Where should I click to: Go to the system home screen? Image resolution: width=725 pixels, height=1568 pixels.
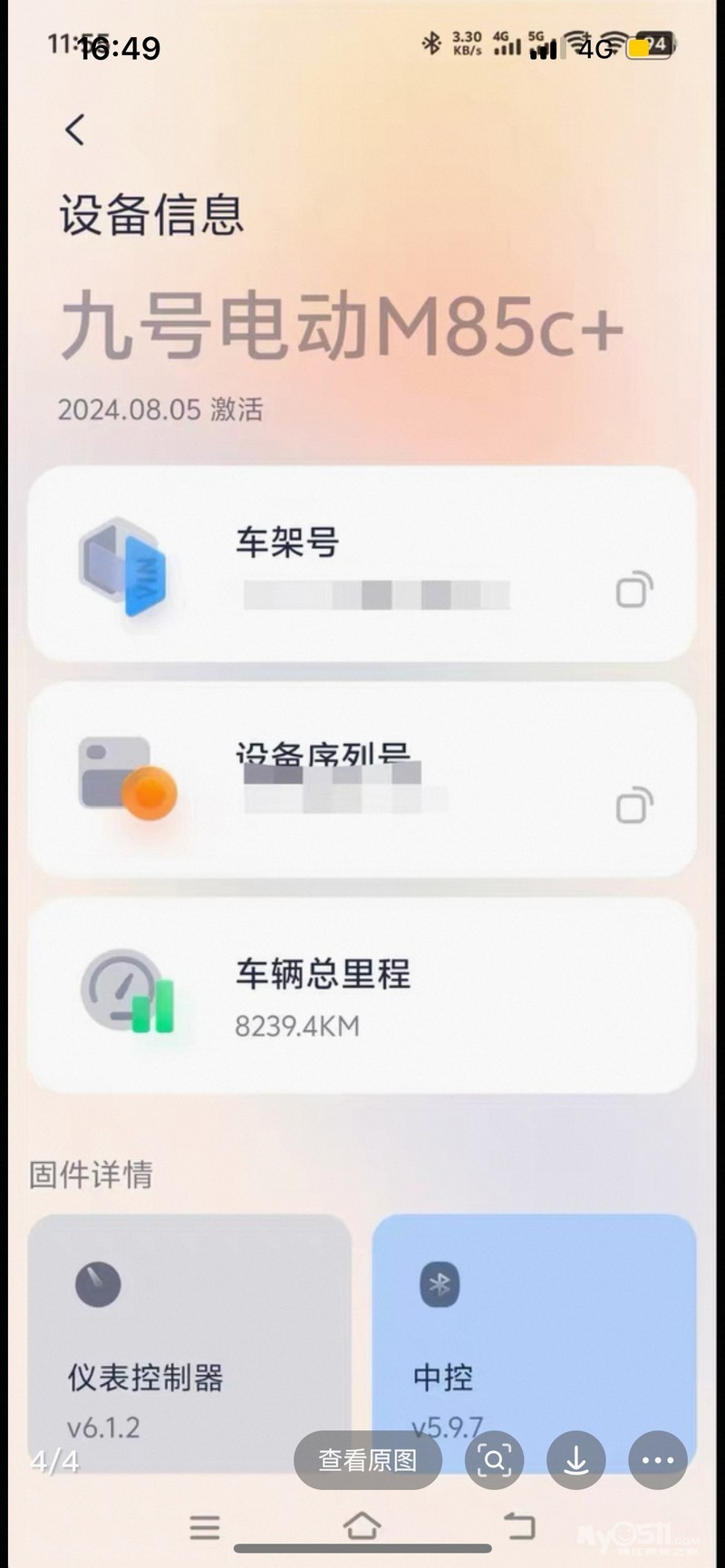click(x=362, y=1526)
